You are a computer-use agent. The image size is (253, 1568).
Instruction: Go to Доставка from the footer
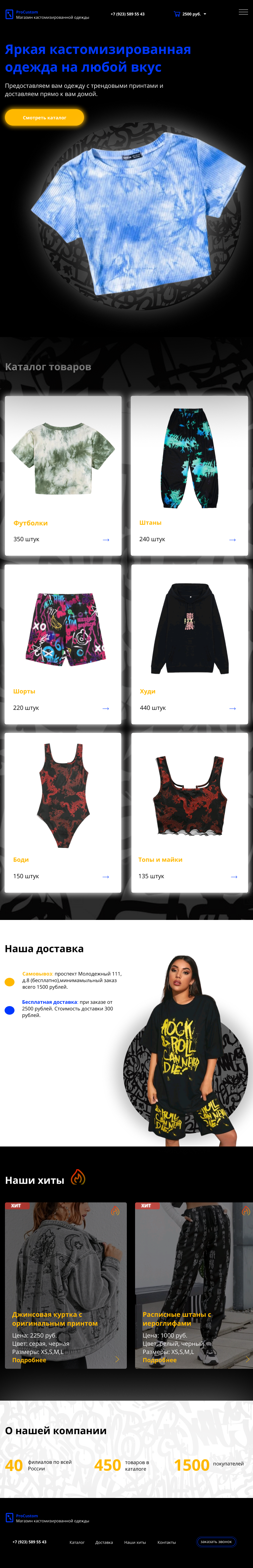(x=104, y=1542)
